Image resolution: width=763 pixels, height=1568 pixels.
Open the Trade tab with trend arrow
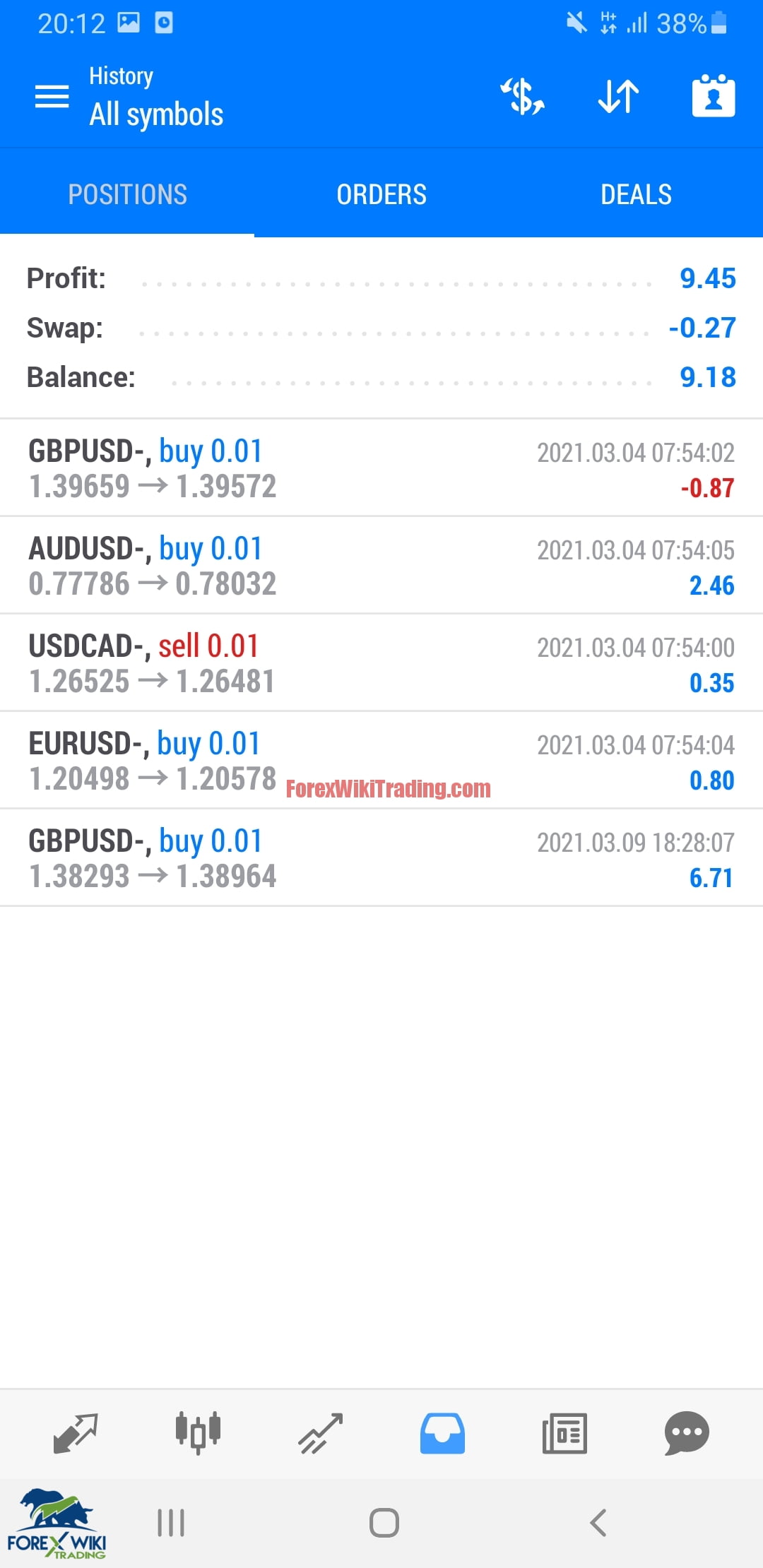(320, 1433)
